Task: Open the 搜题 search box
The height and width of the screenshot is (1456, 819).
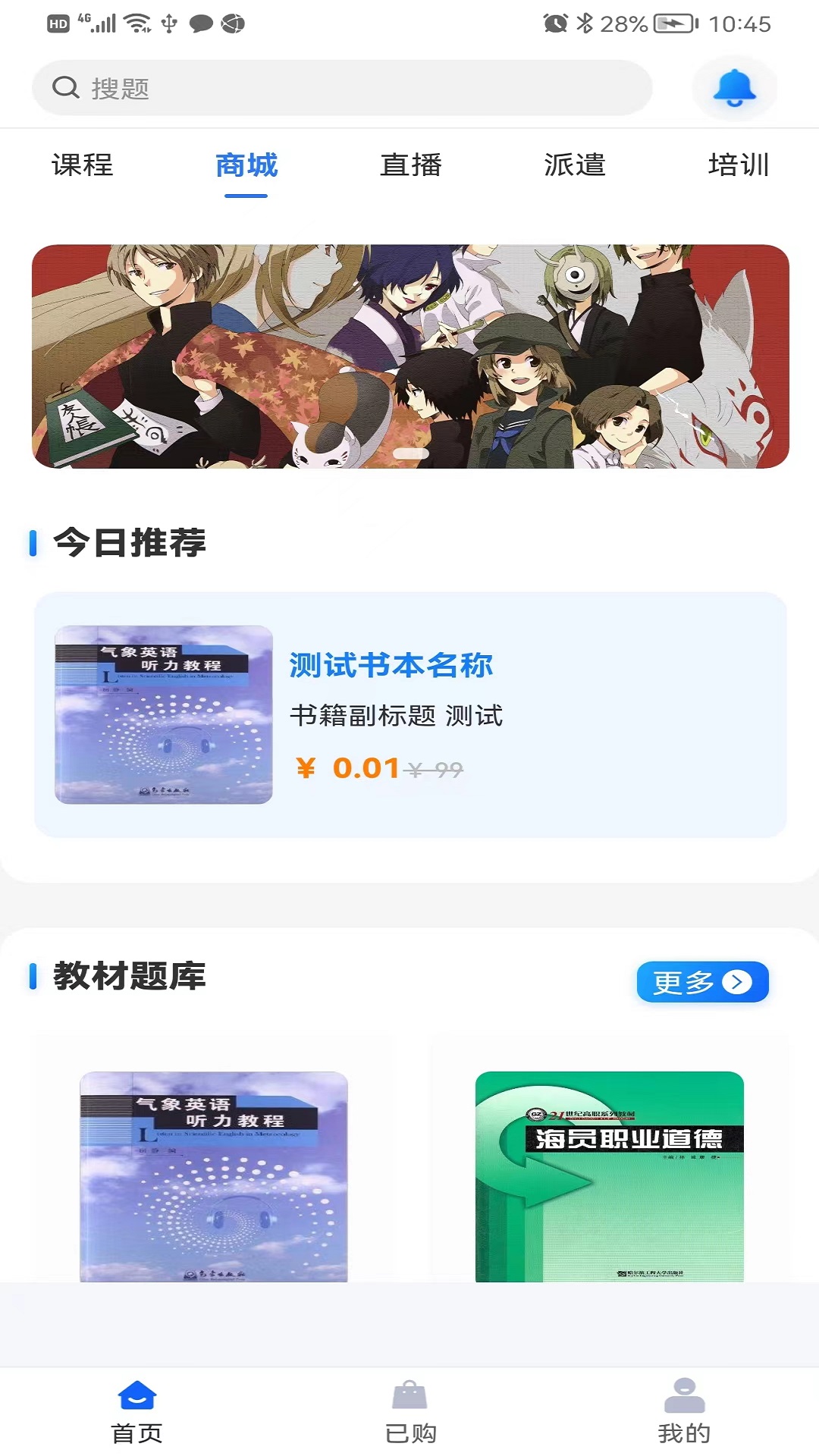Action: (x=341, y=88)
